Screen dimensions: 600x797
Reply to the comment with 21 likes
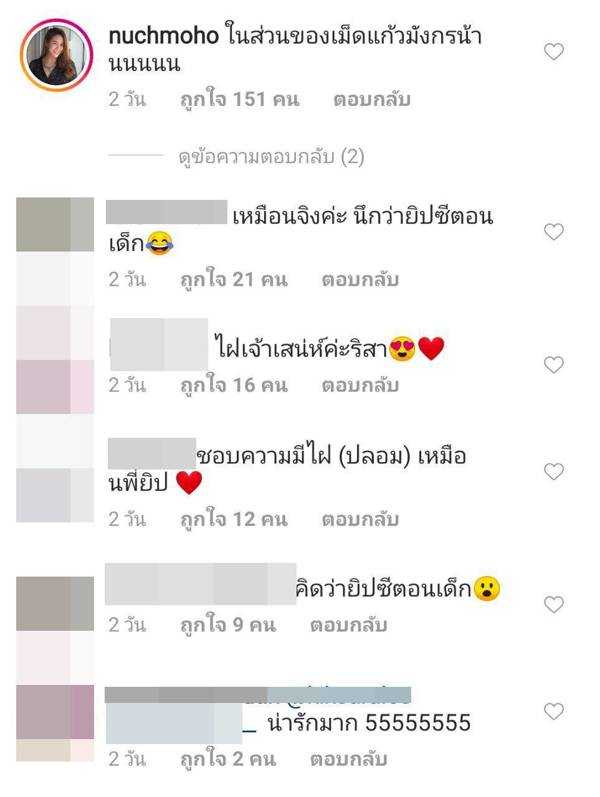click(359, 280)
